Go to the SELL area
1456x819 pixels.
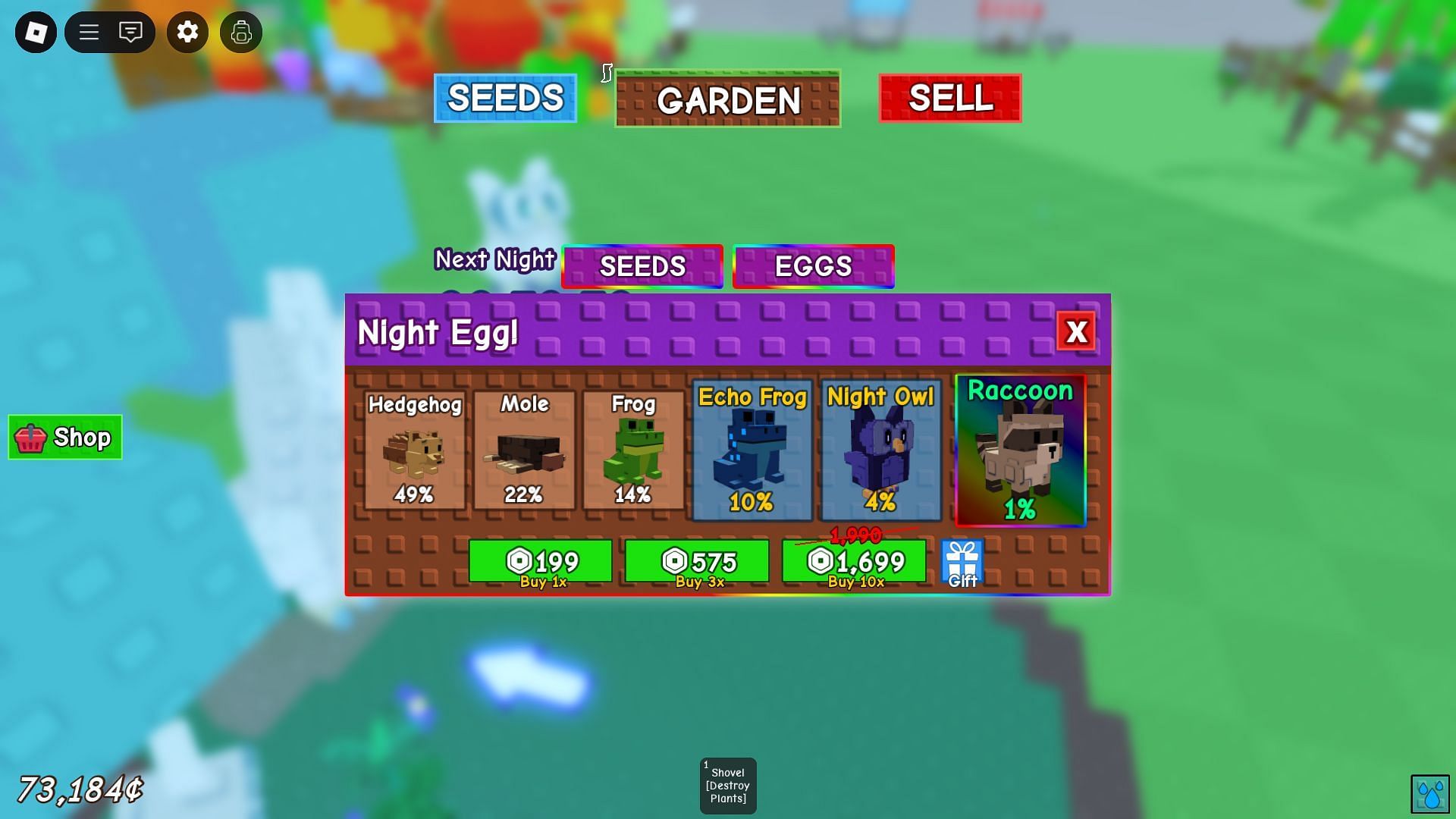(949, 99)
